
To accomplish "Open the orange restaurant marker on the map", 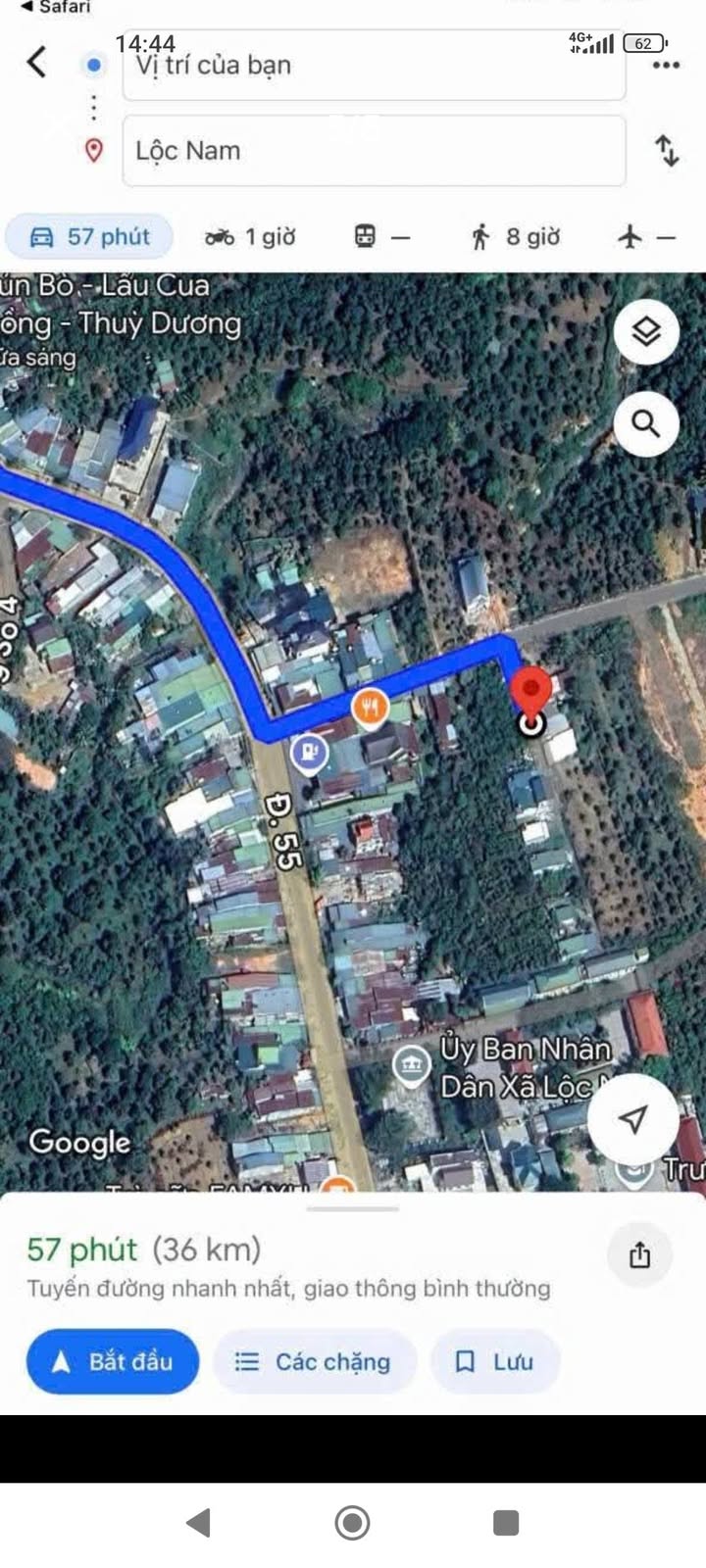I will pos(370,707).
